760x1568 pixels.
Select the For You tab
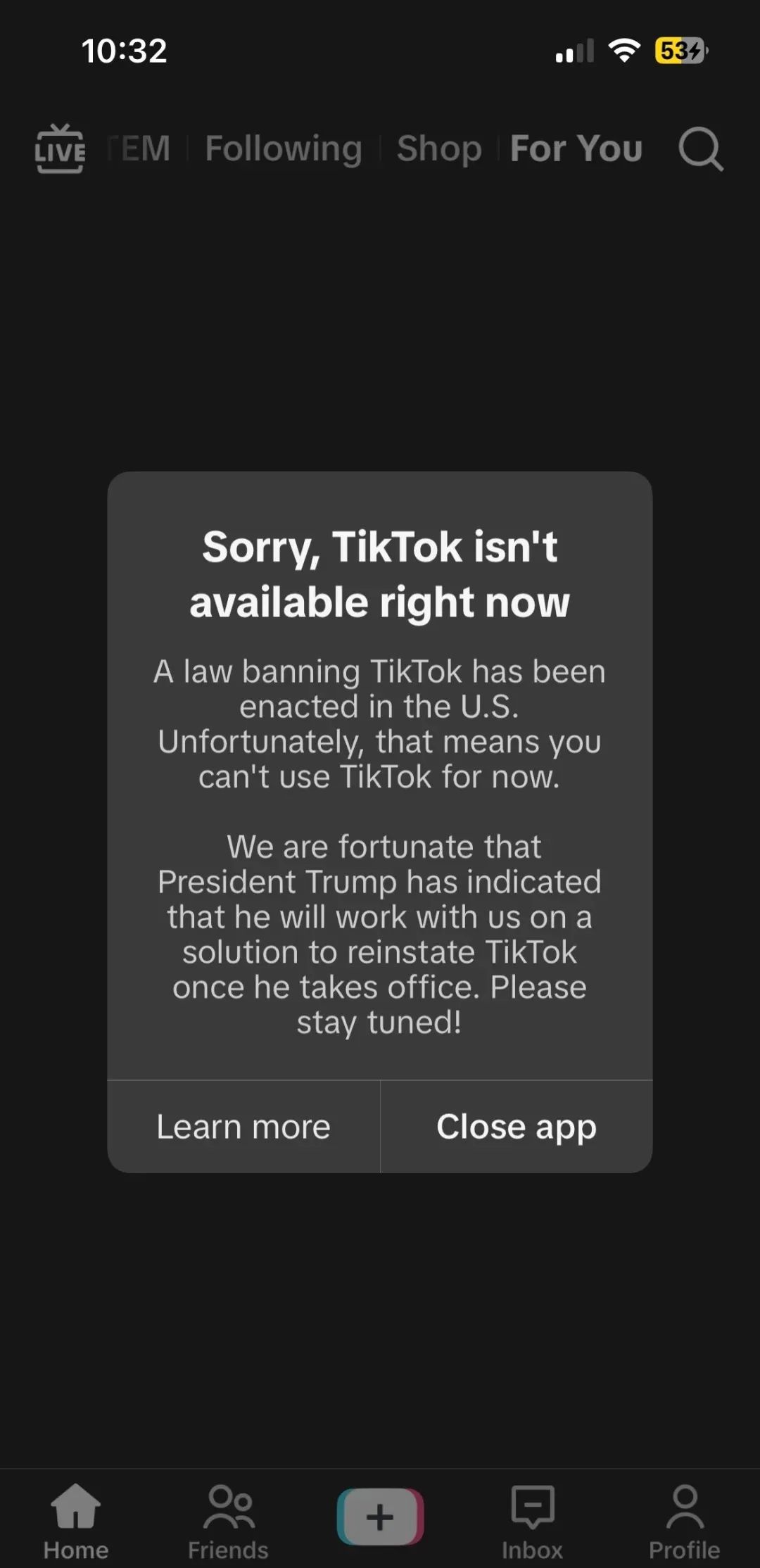point(576,148)
